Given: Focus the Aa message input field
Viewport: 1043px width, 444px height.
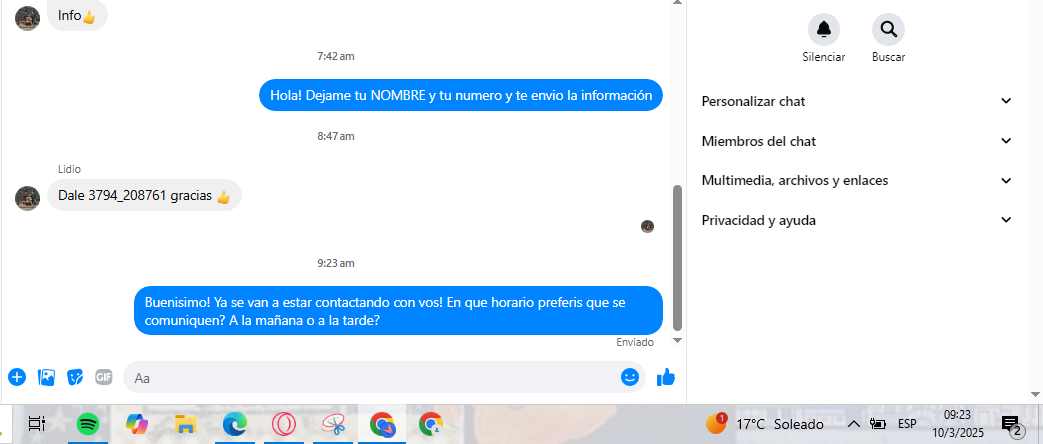Looking at the screenshot, I should click(x=370, y=377).
